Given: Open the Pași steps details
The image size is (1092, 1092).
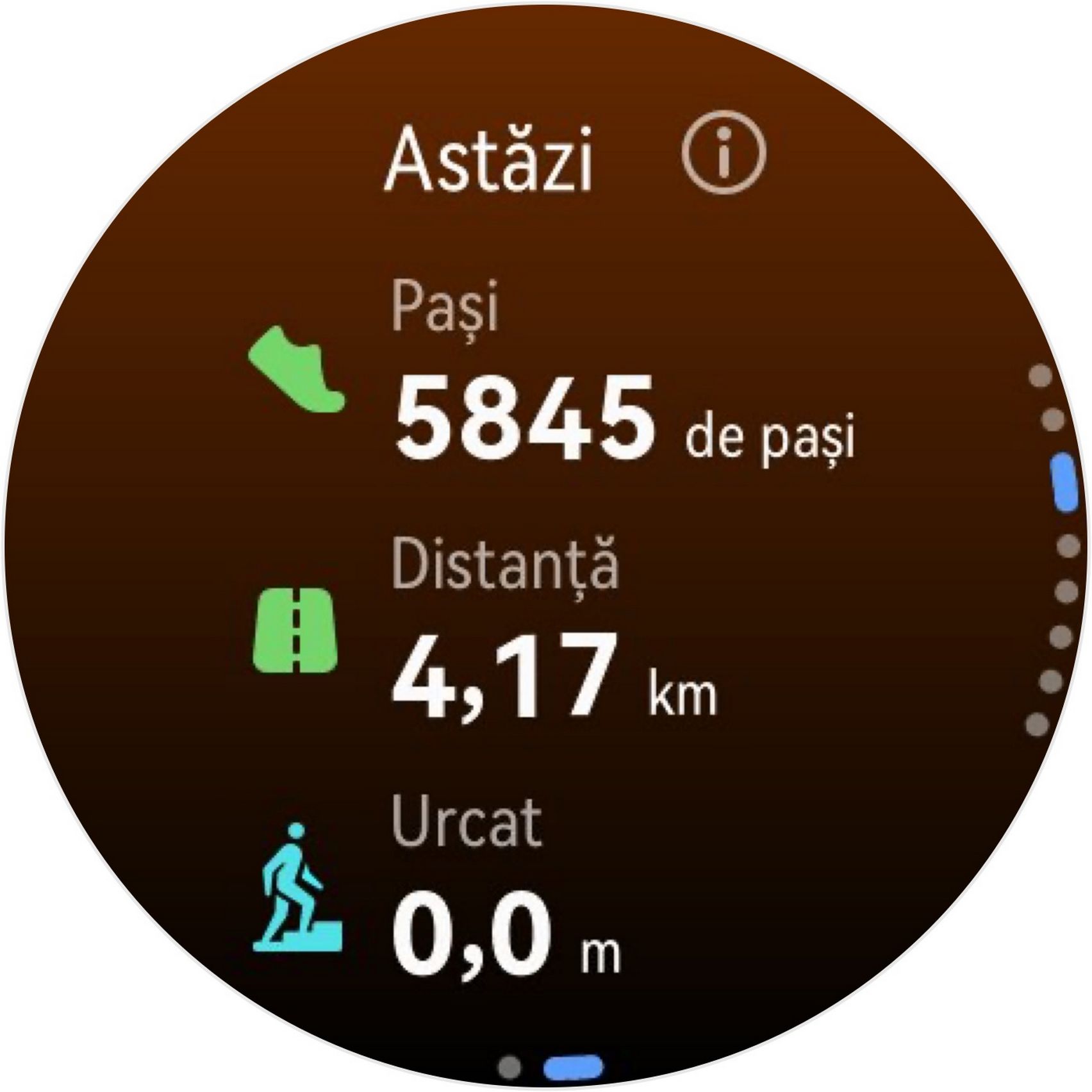Looking at the screenshot, I should click(x=551, y=378).
